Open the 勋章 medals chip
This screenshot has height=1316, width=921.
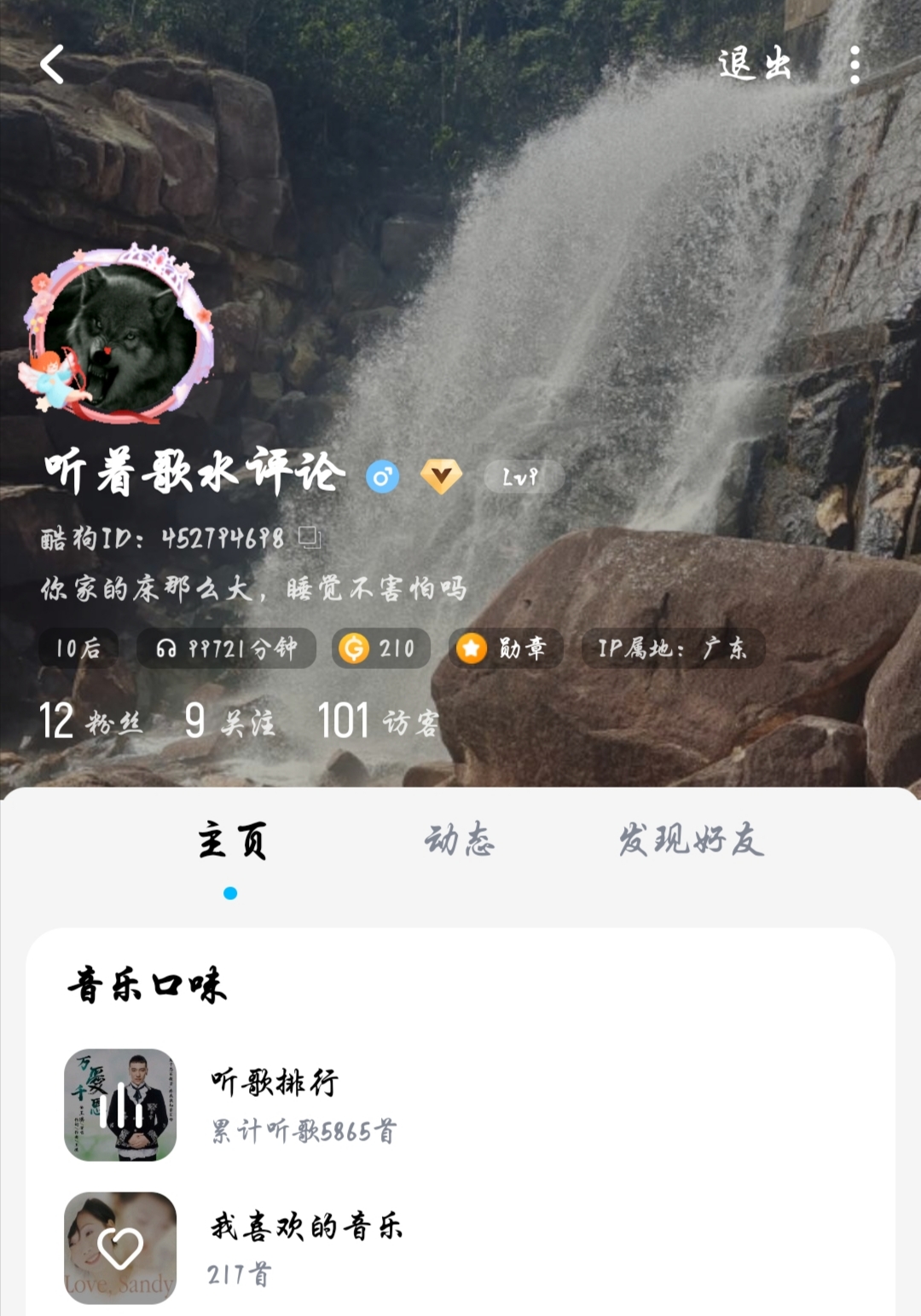[x=506, y=649]
